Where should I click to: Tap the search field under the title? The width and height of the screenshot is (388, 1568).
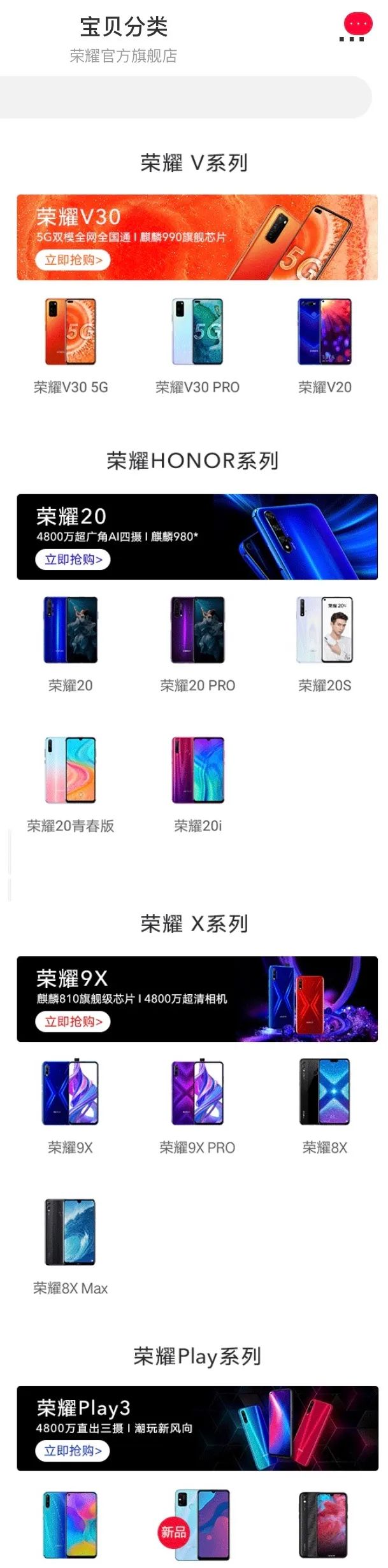point(183,97)
